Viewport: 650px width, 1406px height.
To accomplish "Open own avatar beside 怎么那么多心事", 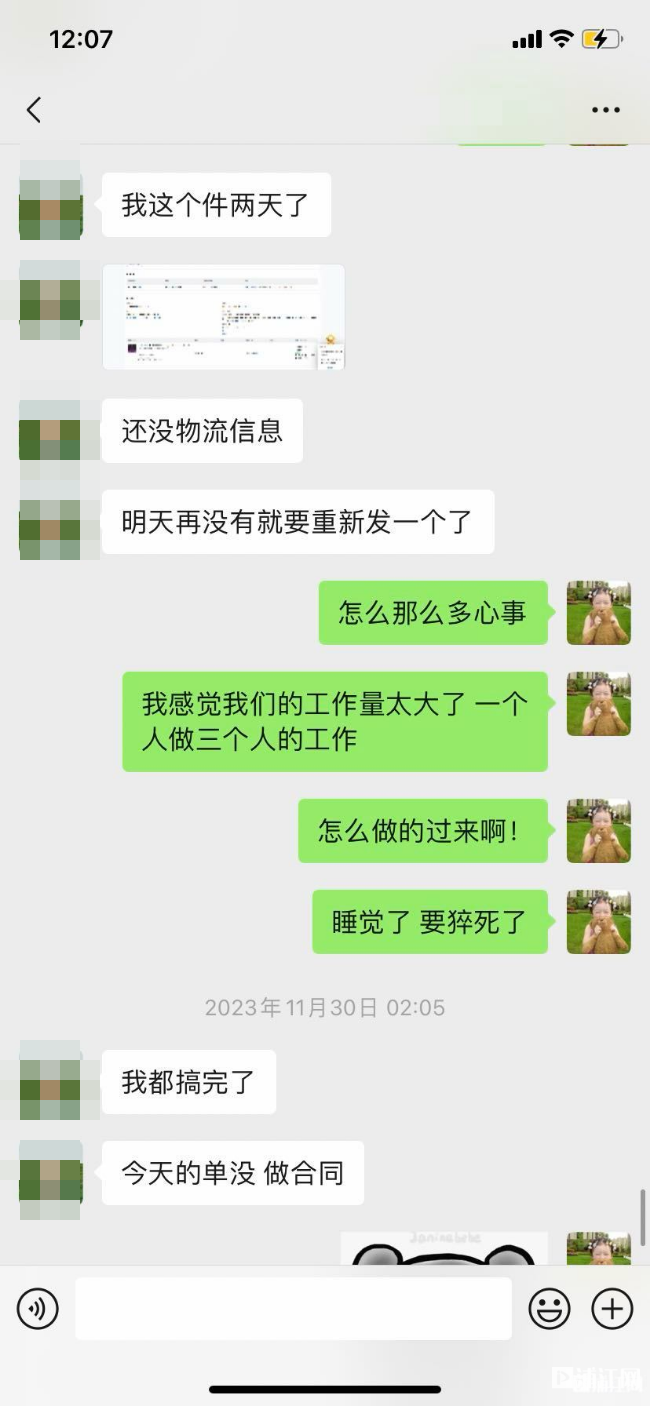I will 598,612.
